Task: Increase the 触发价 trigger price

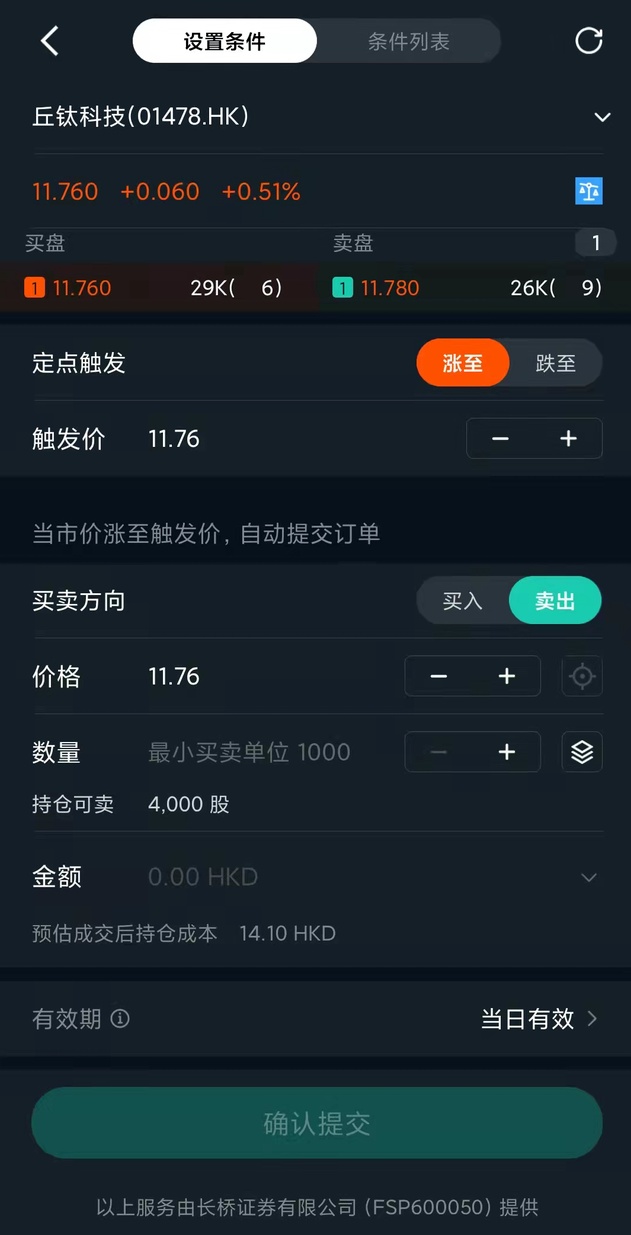Action: pyautogui.click(x=568, y=439)
